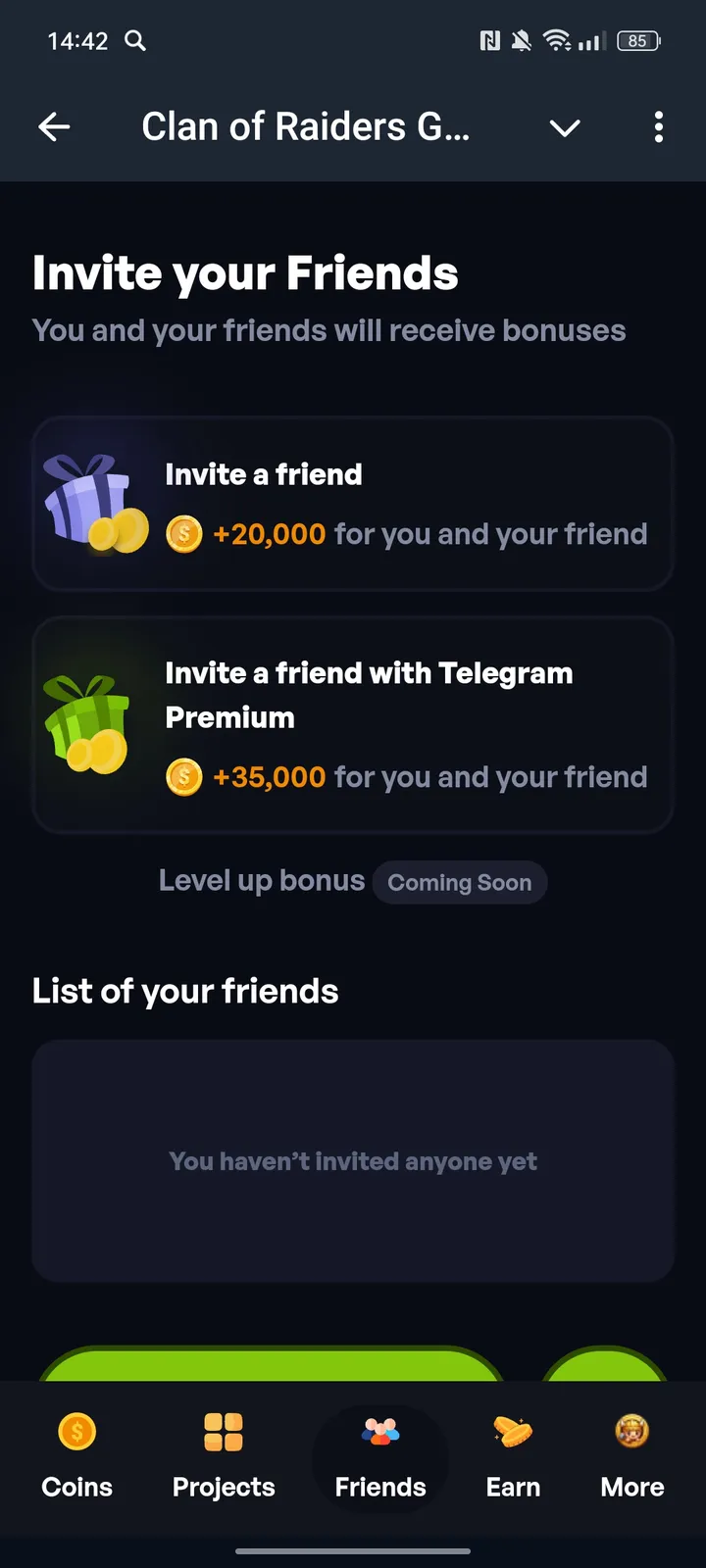Click the back arrow in the header

pos(55,127)
